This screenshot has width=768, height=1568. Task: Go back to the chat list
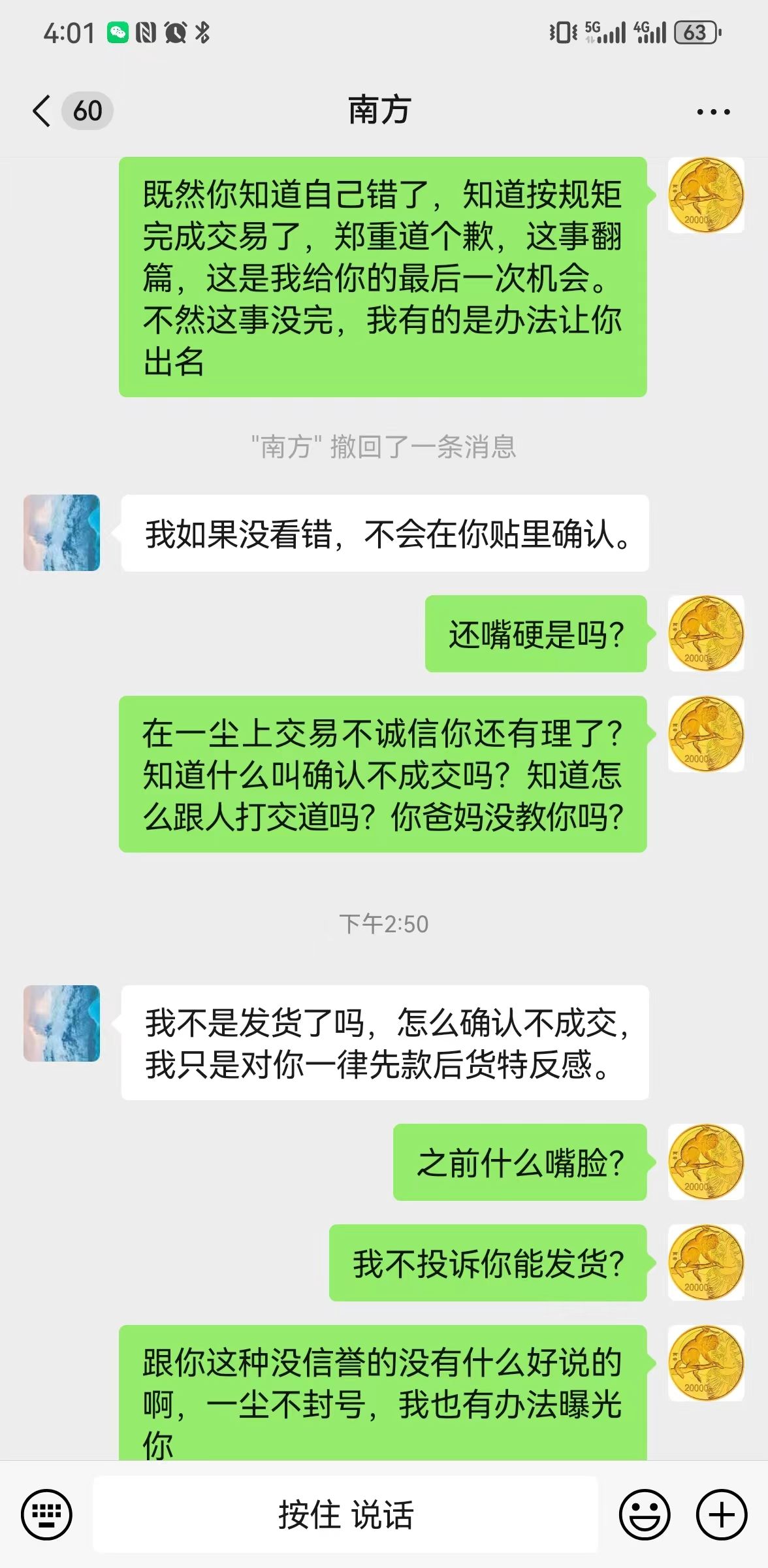[x=42, y=110]
